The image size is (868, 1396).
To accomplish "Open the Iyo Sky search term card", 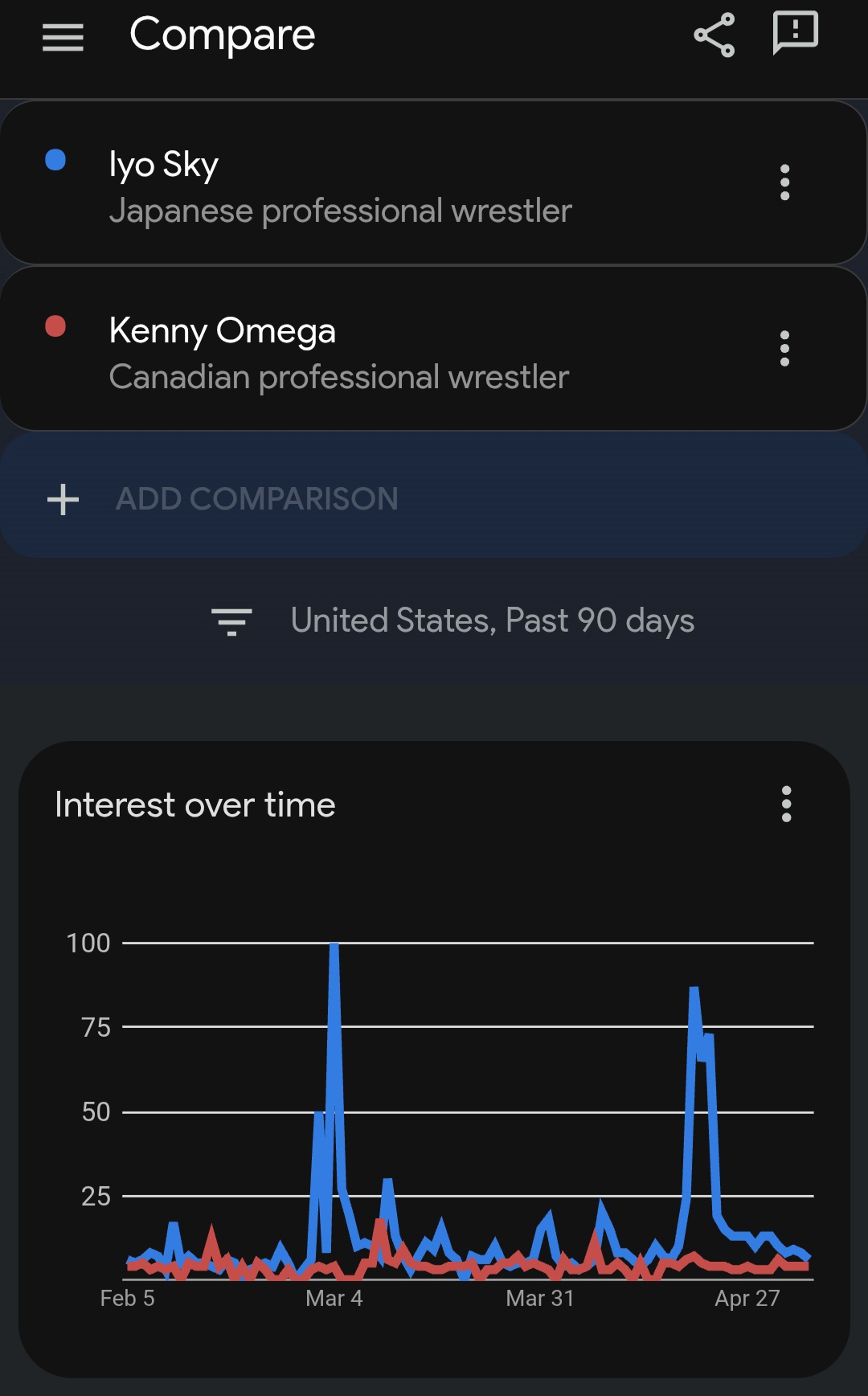I will pos(339,186).
